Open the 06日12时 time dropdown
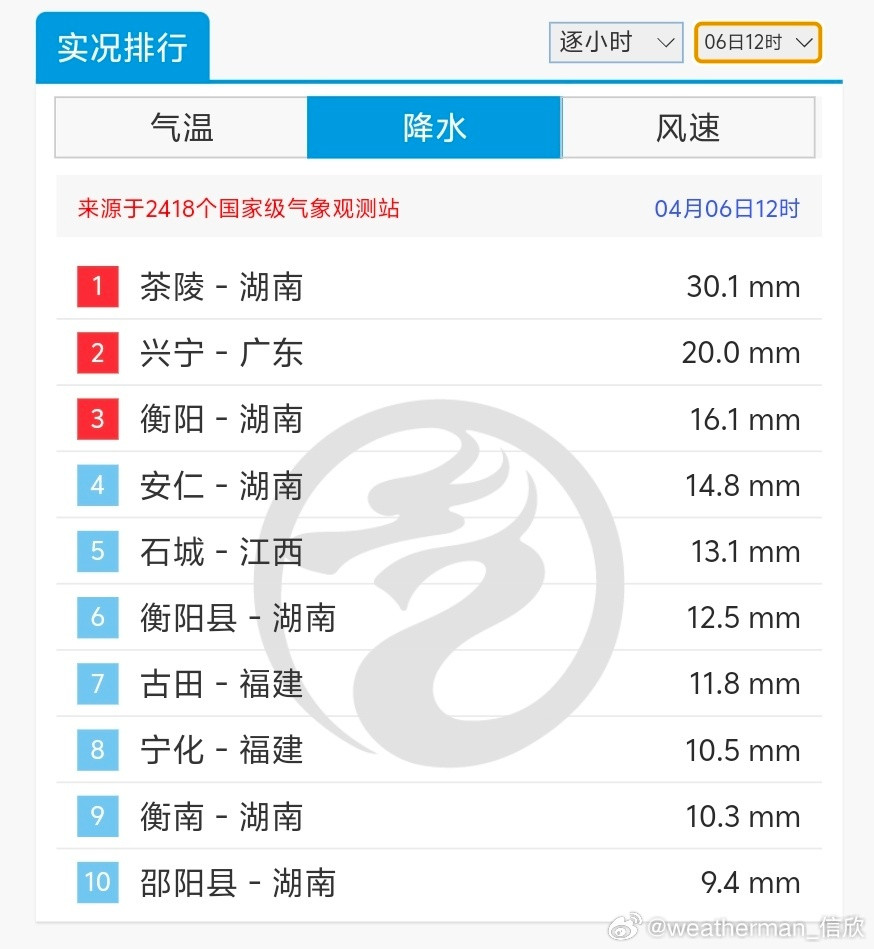Viewport: 874px width, 949px height. click(756, 42)
